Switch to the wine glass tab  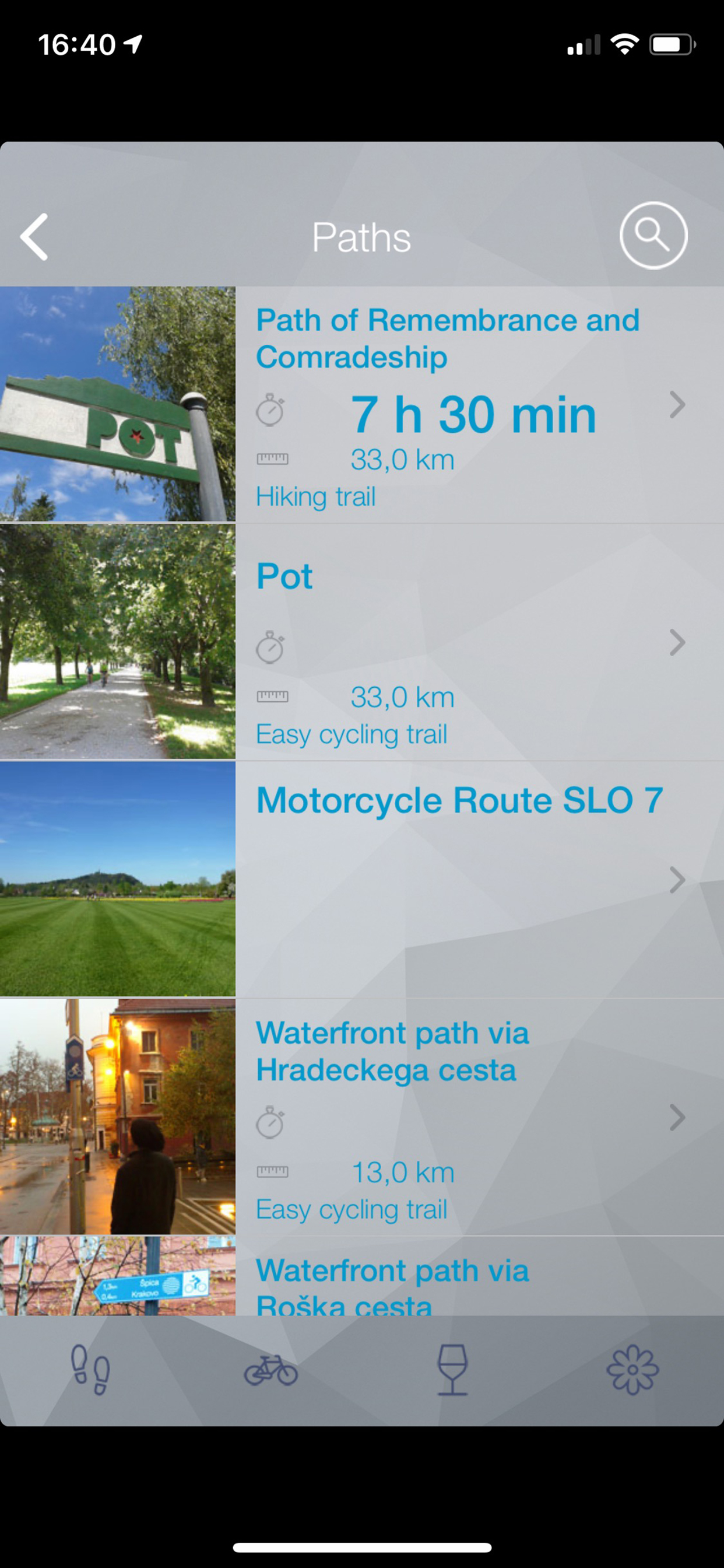pos(452,1370)
